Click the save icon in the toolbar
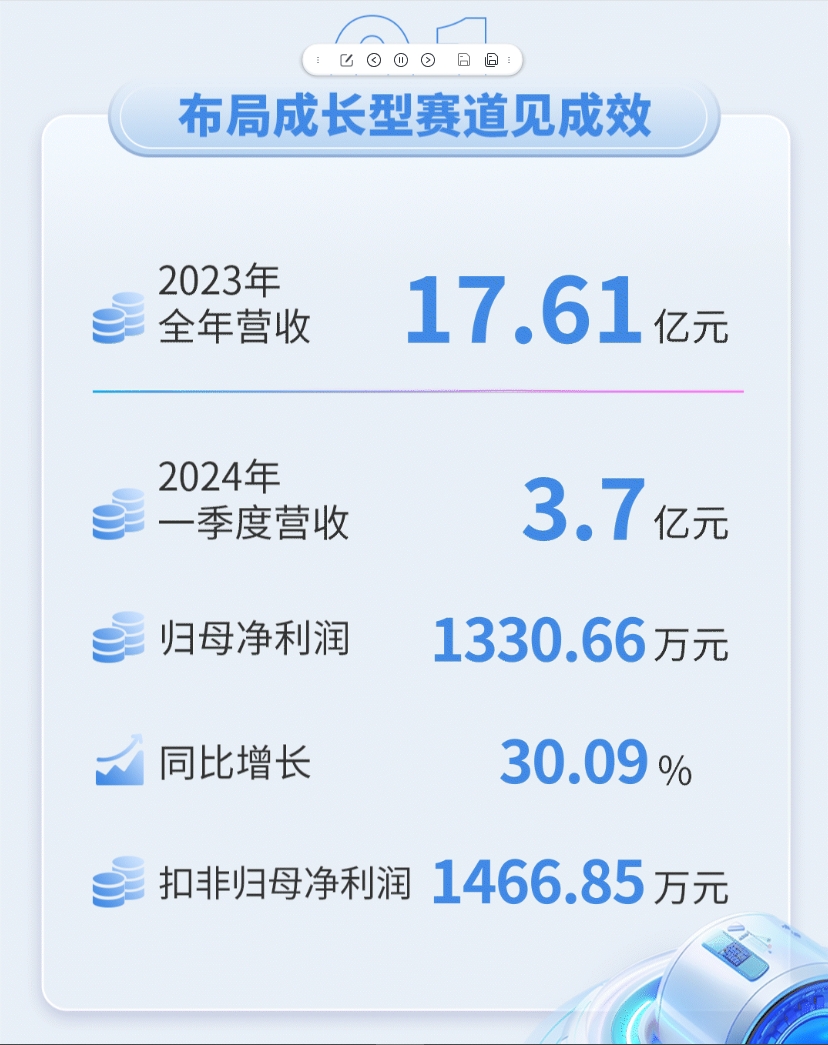The image size is (828, 1045). [x=464, y=60]
